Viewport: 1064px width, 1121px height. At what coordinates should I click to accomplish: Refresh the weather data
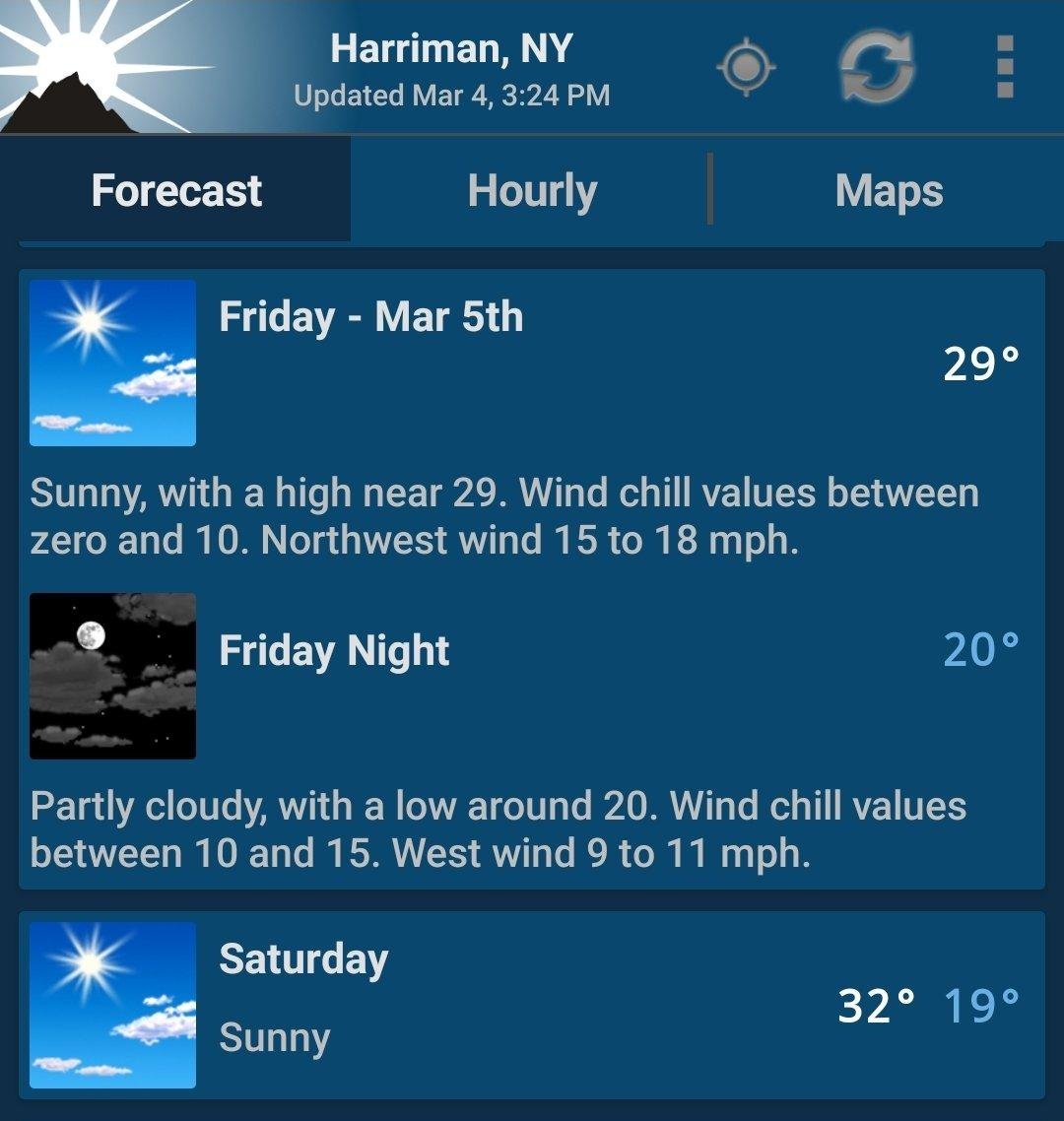(x=876, y=67)
